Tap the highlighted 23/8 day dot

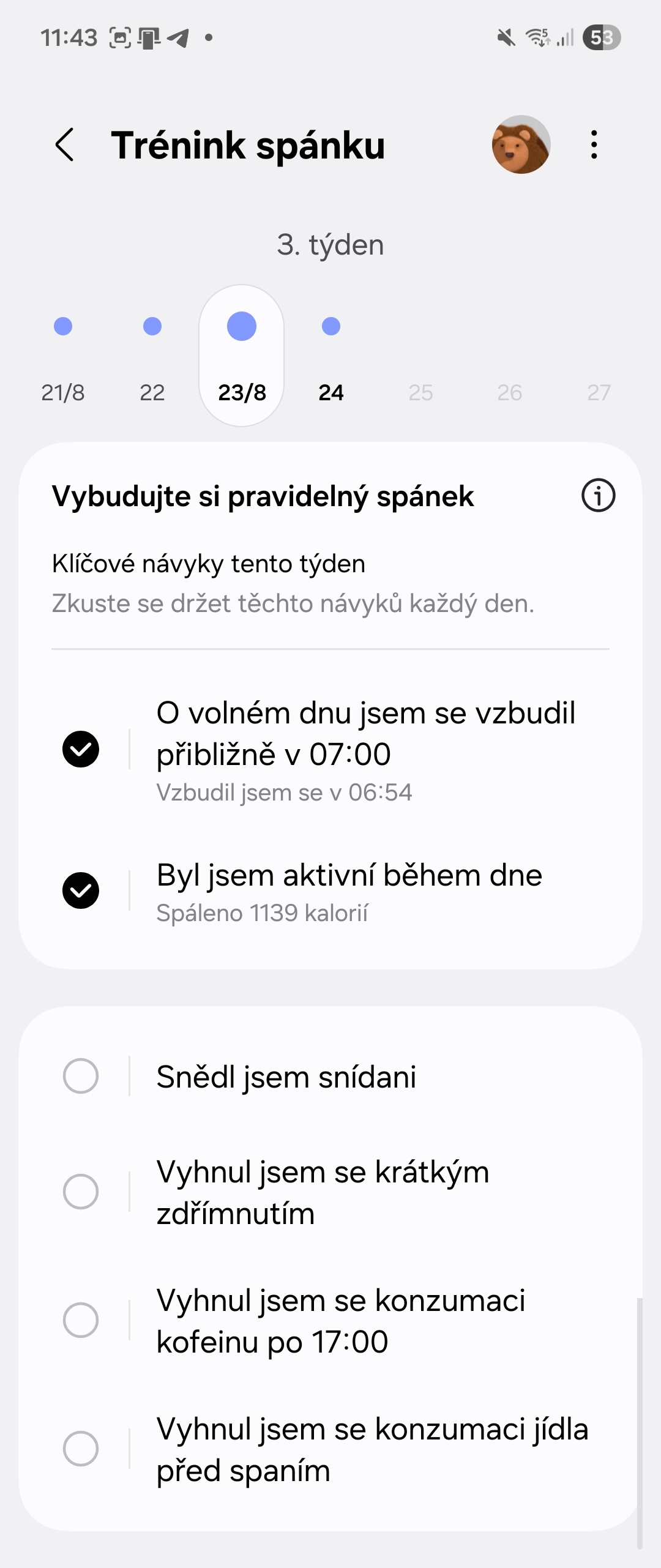pos(241,326)
